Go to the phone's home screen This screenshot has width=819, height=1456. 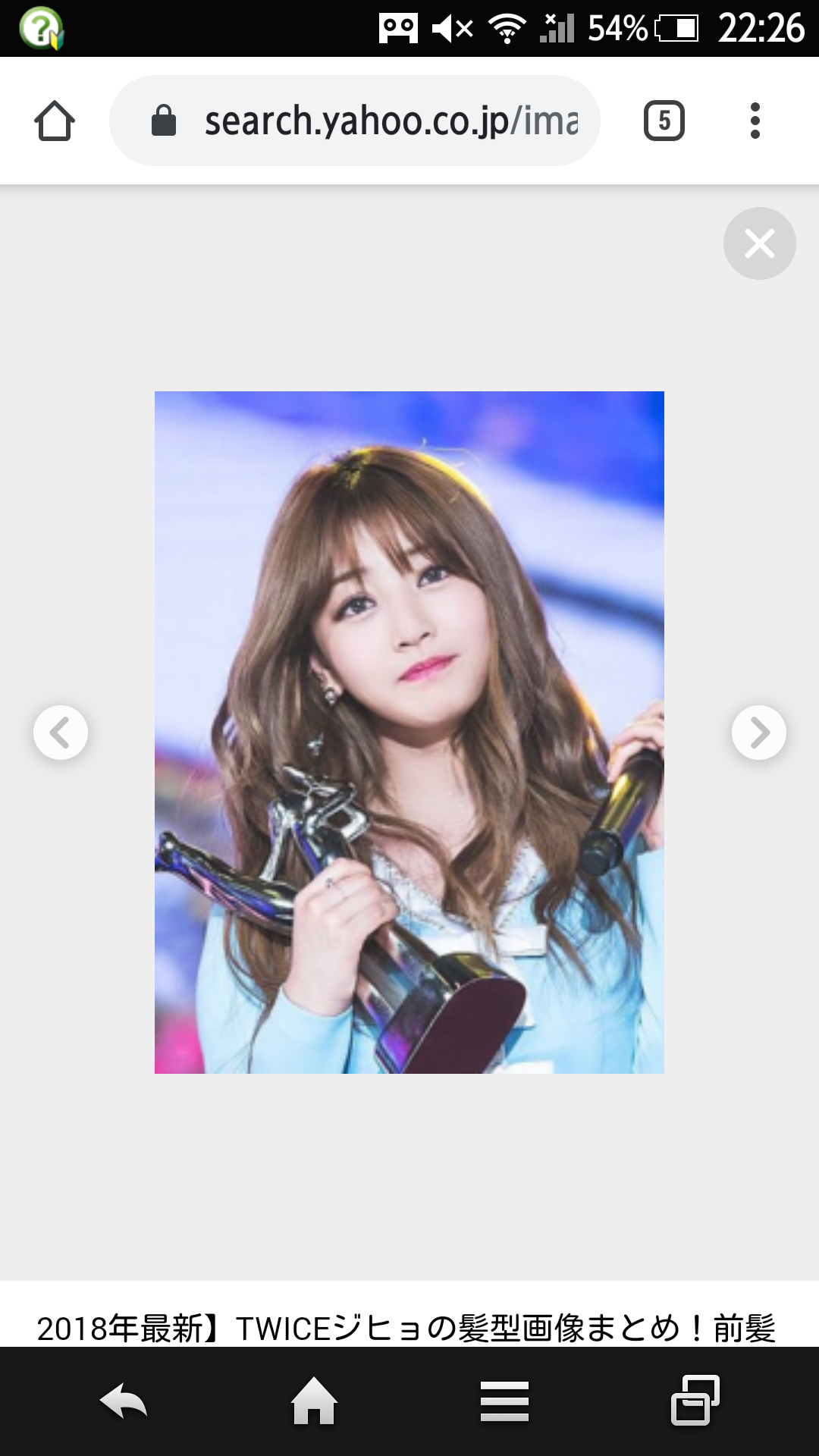[314, 1401]
